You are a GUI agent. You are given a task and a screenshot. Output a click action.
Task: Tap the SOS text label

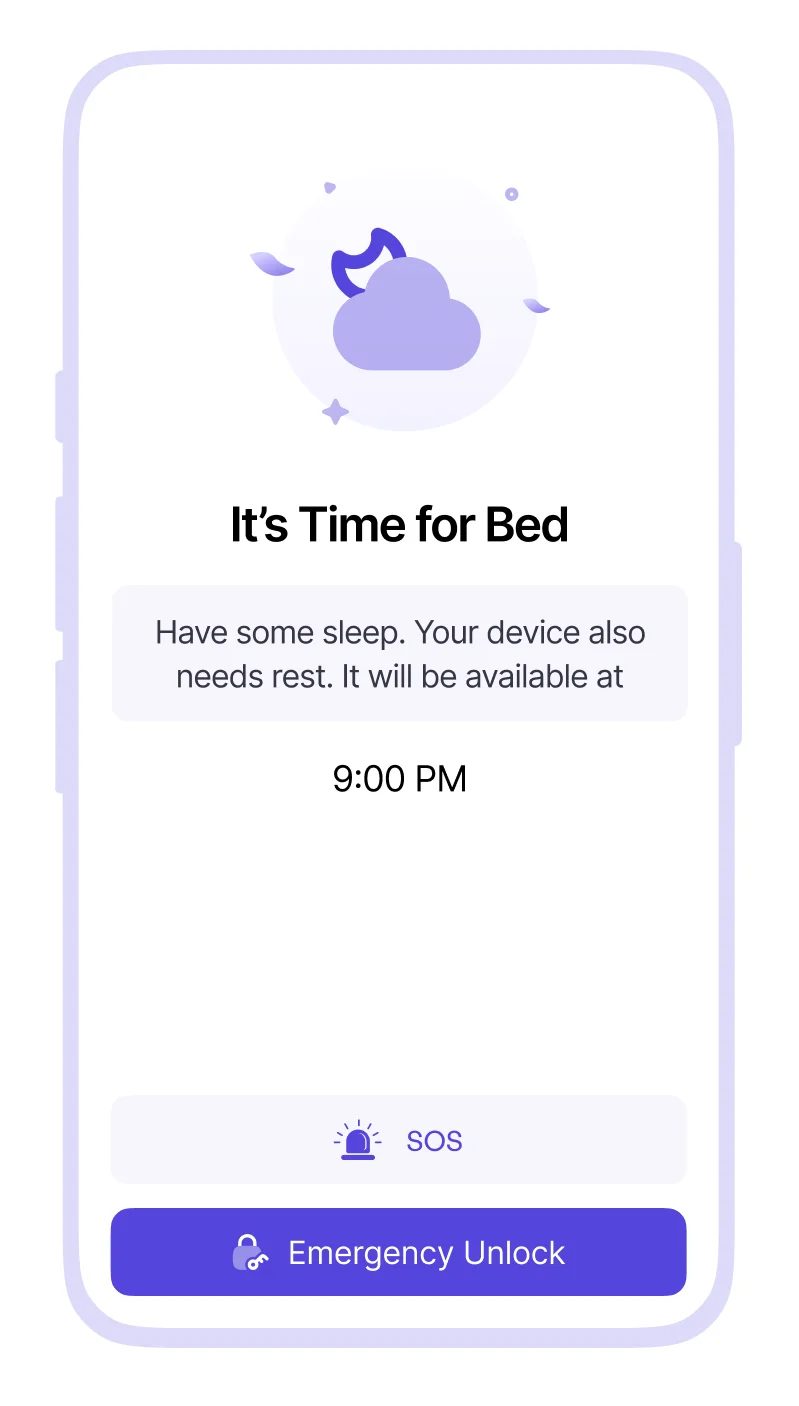(x=434, y=1140)
